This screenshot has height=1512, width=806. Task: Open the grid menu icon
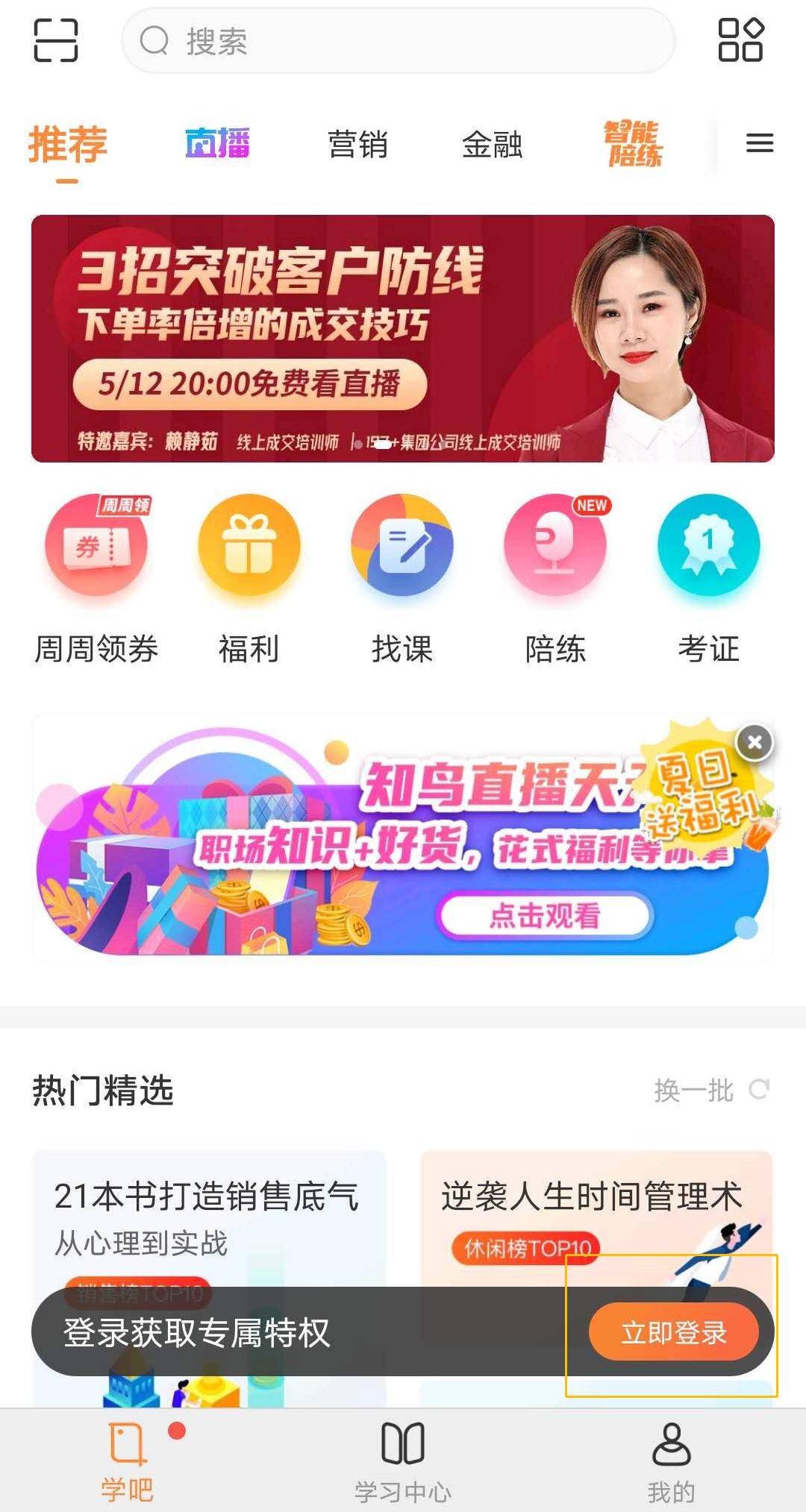pos(740,40)
